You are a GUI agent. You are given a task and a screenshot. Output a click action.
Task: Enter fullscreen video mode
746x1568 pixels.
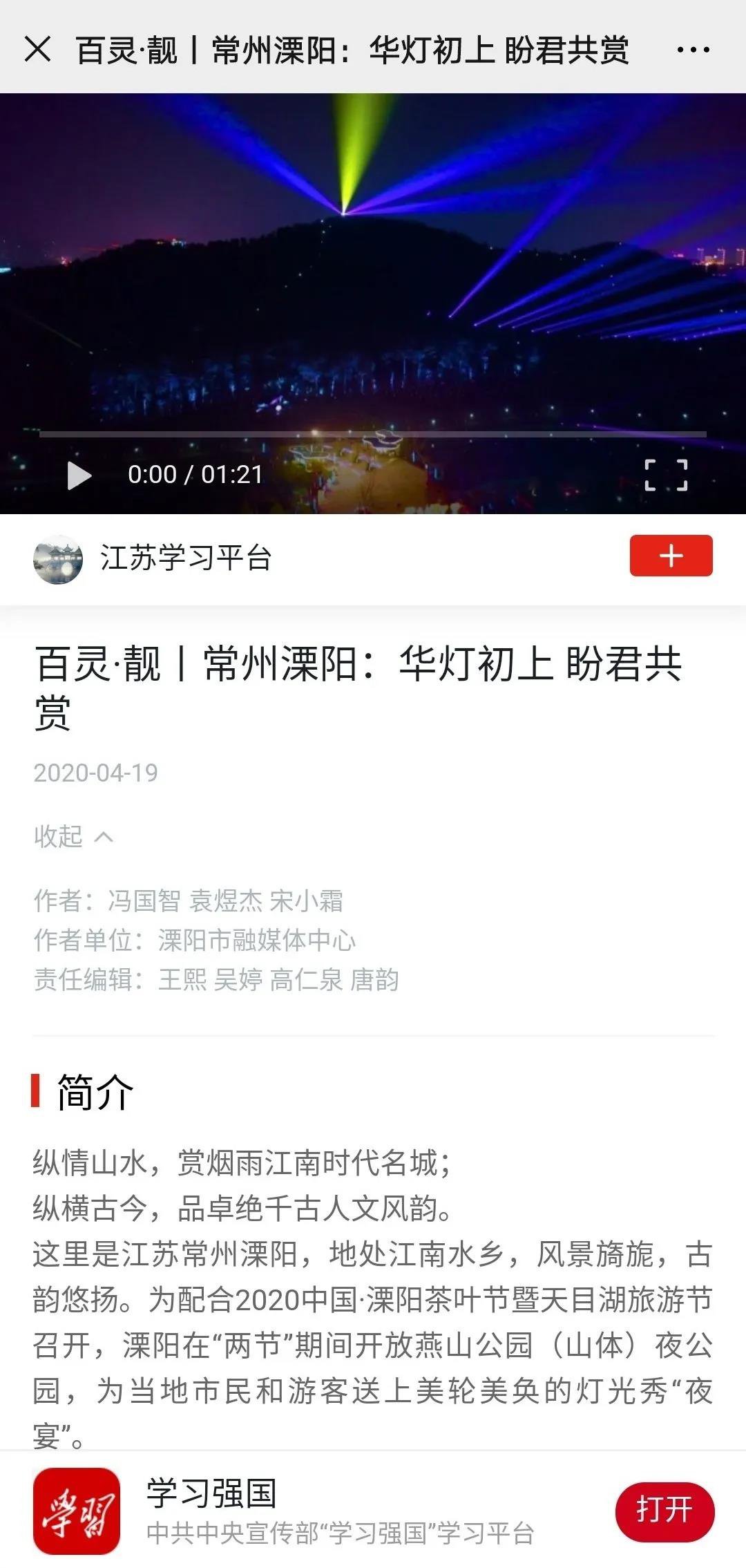pyautogui.click(x=666, y=475)
